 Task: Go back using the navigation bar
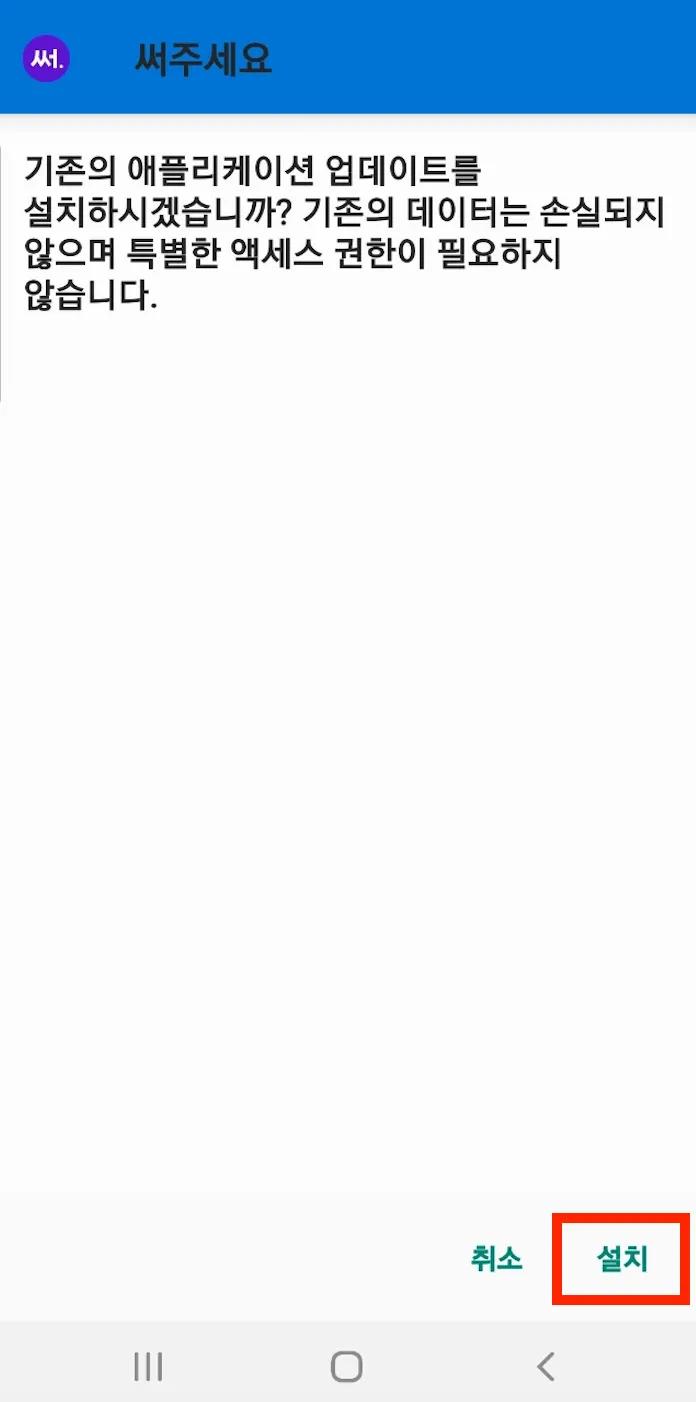click(x=545, y=1366)
